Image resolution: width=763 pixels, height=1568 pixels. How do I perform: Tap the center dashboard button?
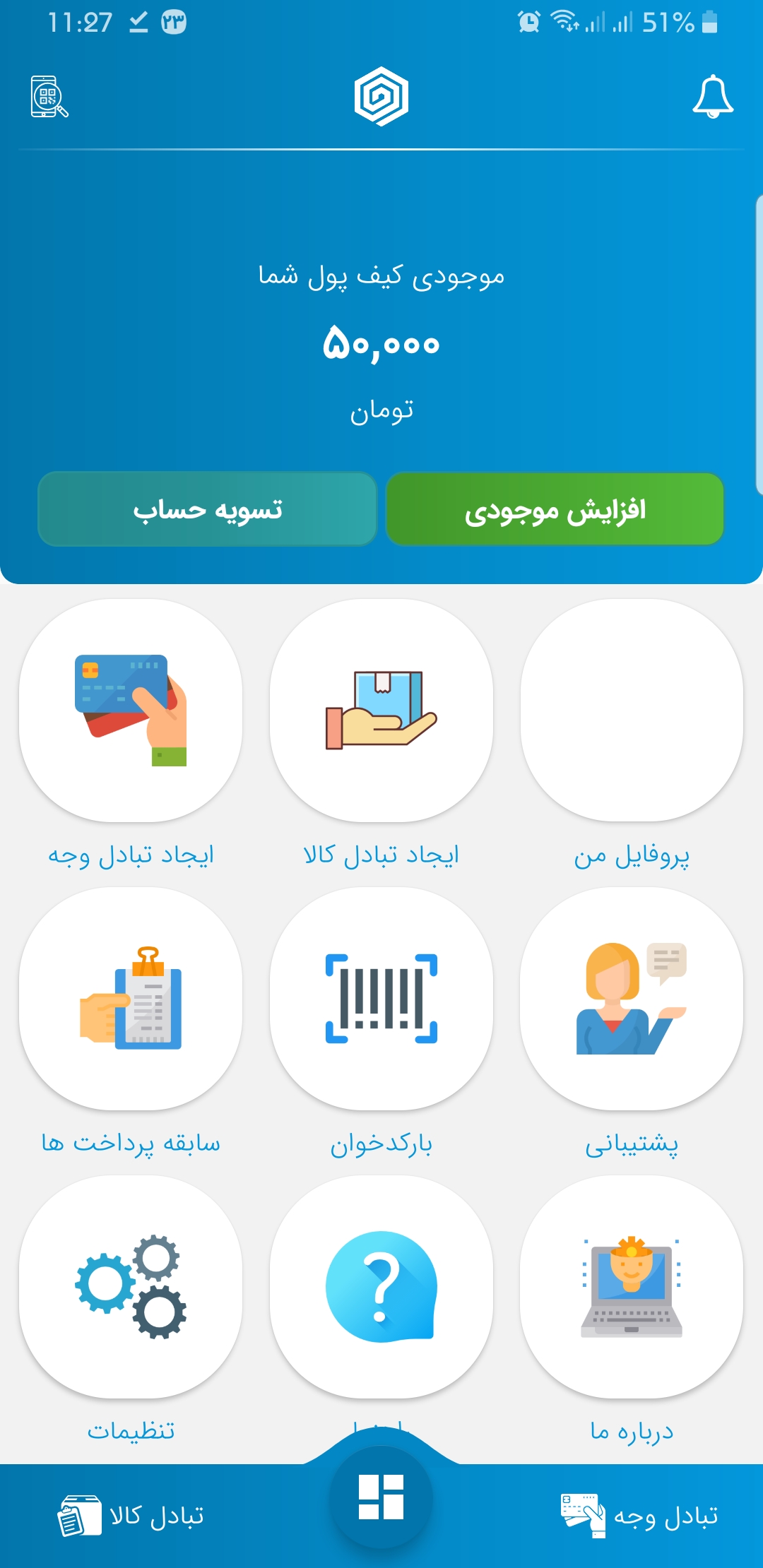coord(381,1497)
